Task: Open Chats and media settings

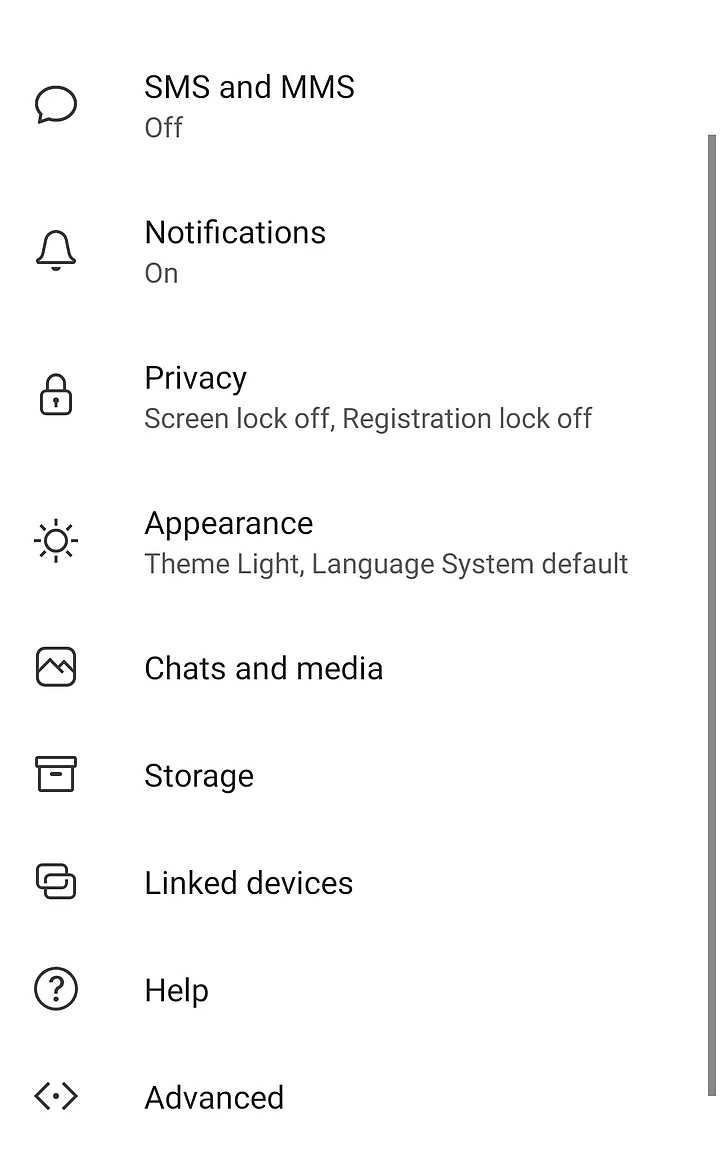Action: pos(264,667)
